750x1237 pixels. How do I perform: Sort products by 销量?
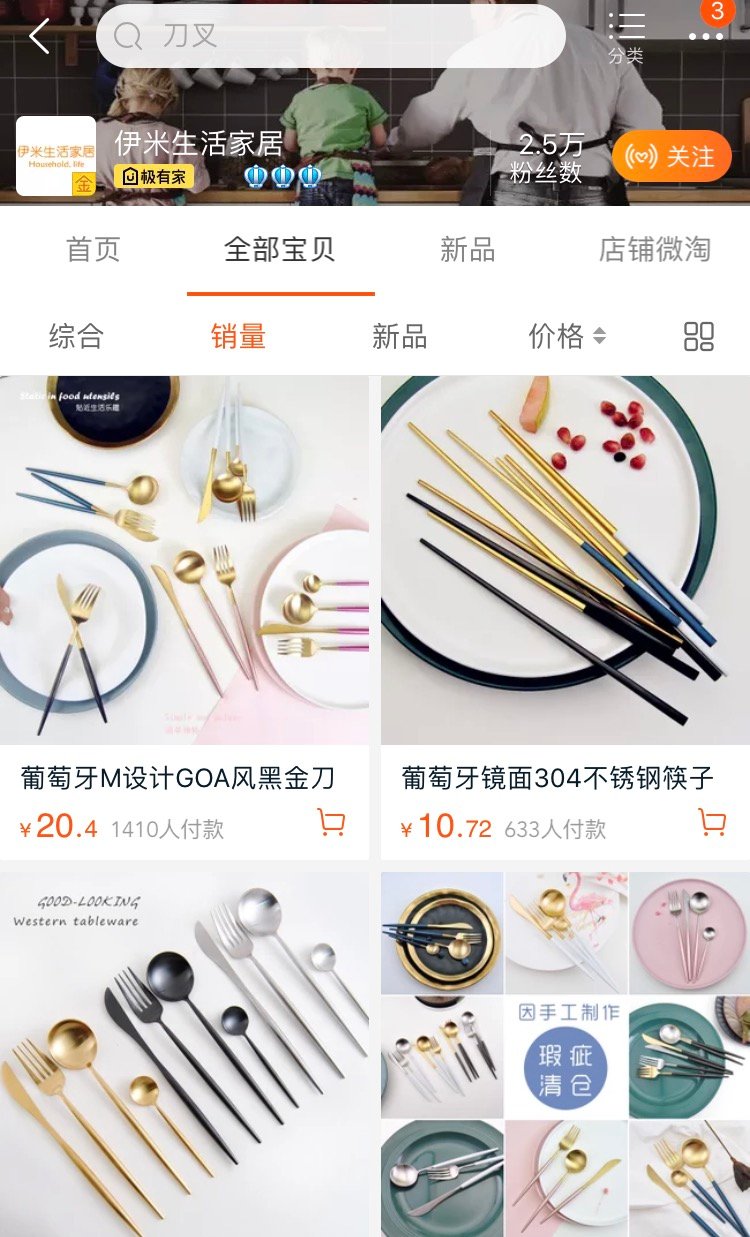pos(238,336)
